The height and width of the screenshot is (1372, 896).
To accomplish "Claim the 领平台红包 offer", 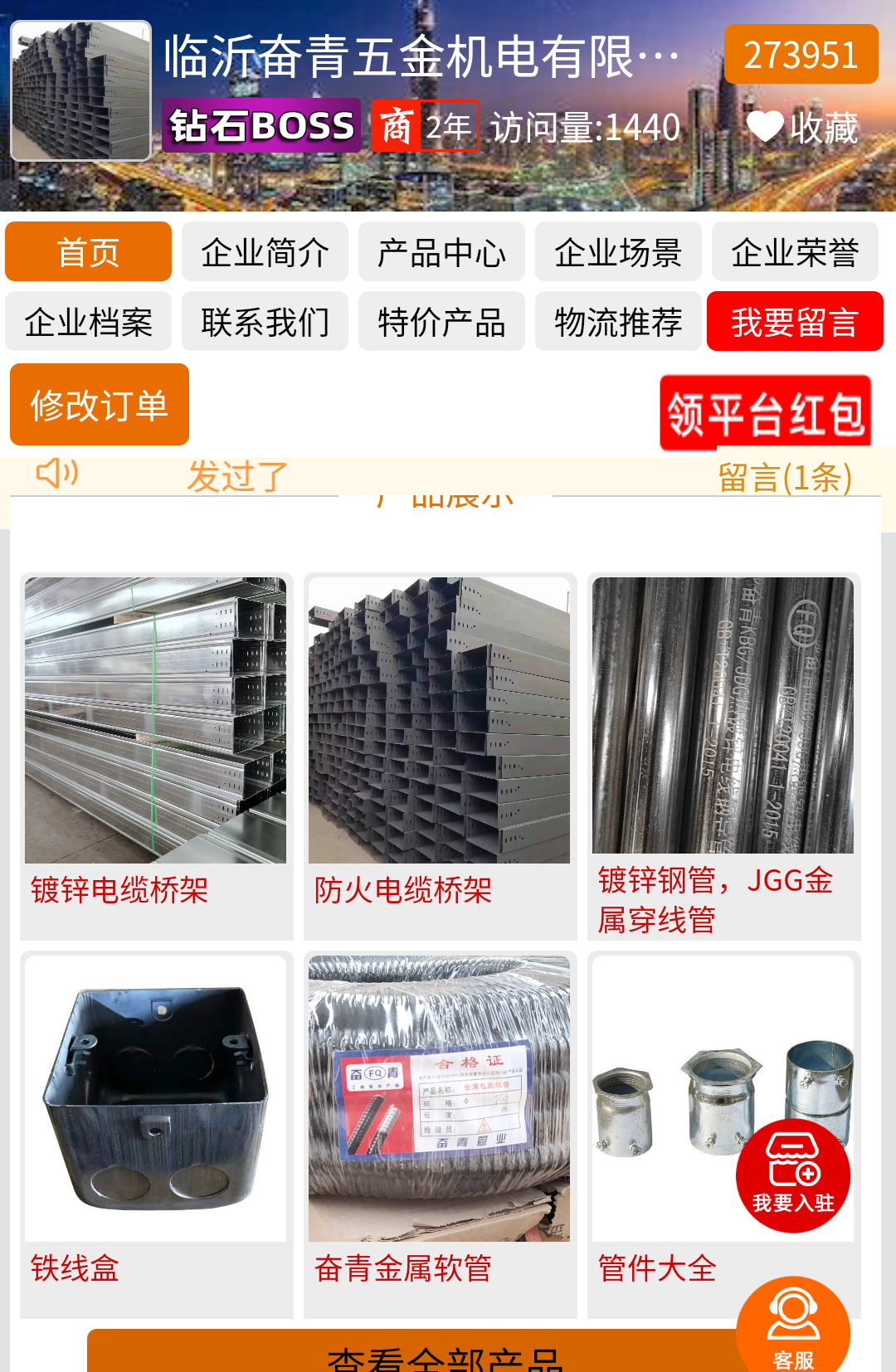I will [x=765, y=413].
